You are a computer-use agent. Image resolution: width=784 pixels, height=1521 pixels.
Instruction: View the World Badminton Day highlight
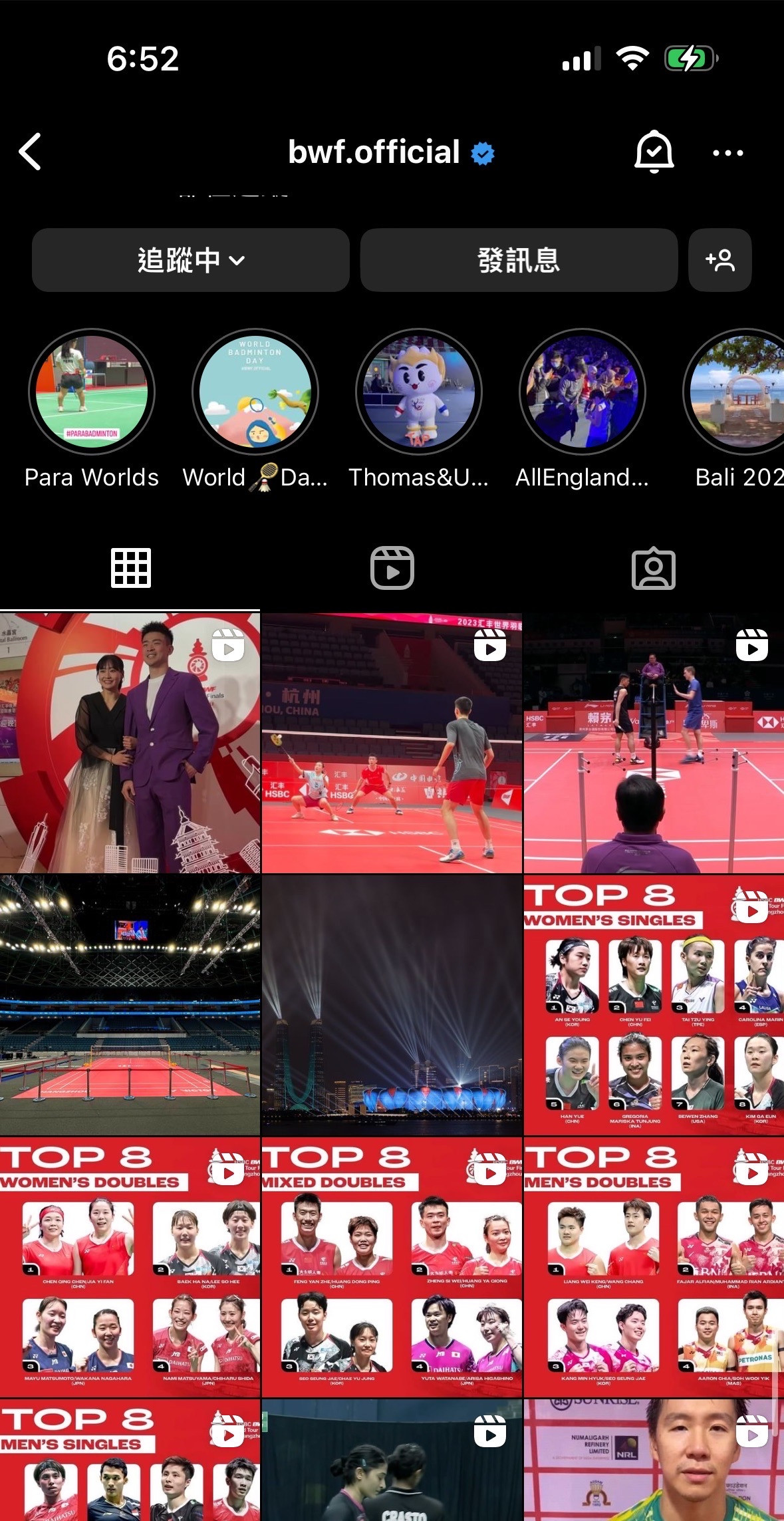tap(255, 392)
